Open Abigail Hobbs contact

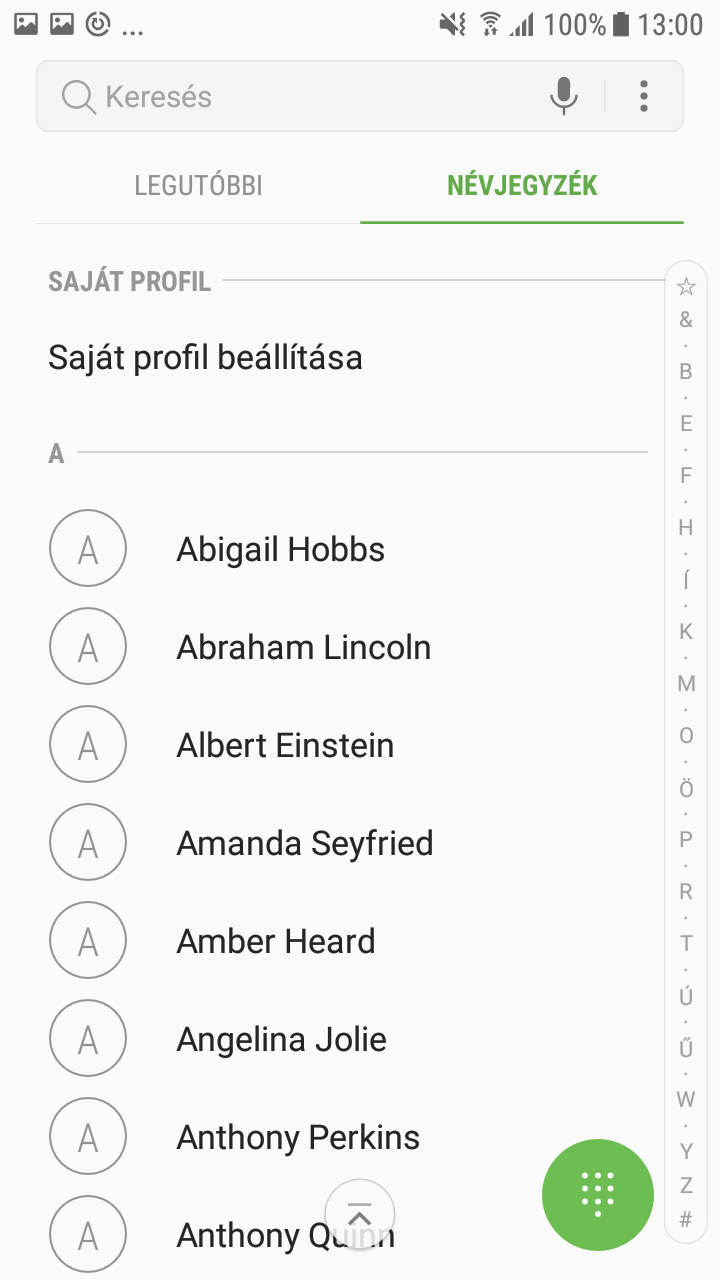click(342, 549)
